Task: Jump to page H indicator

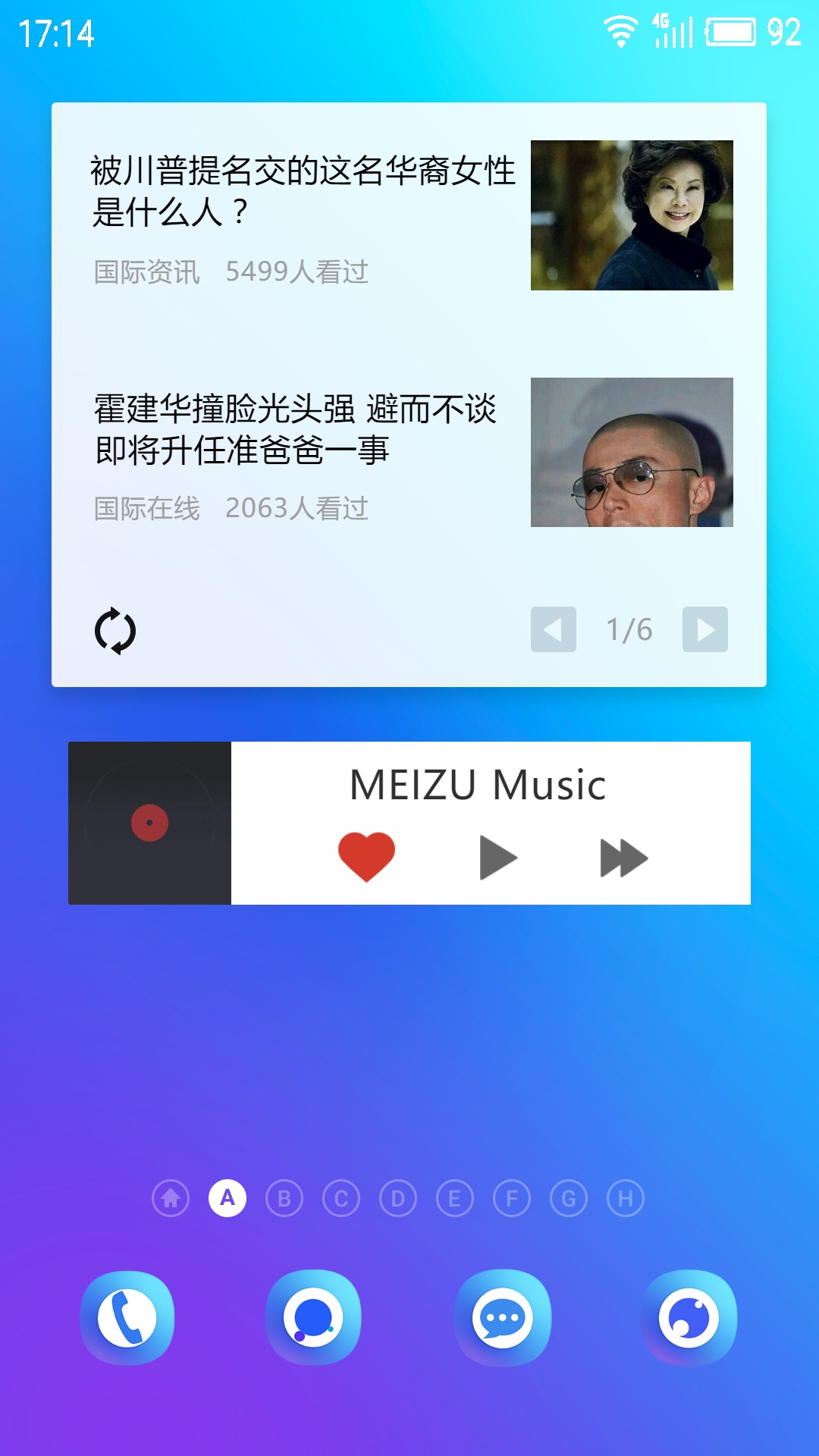Action: (x=626, y=1198)
